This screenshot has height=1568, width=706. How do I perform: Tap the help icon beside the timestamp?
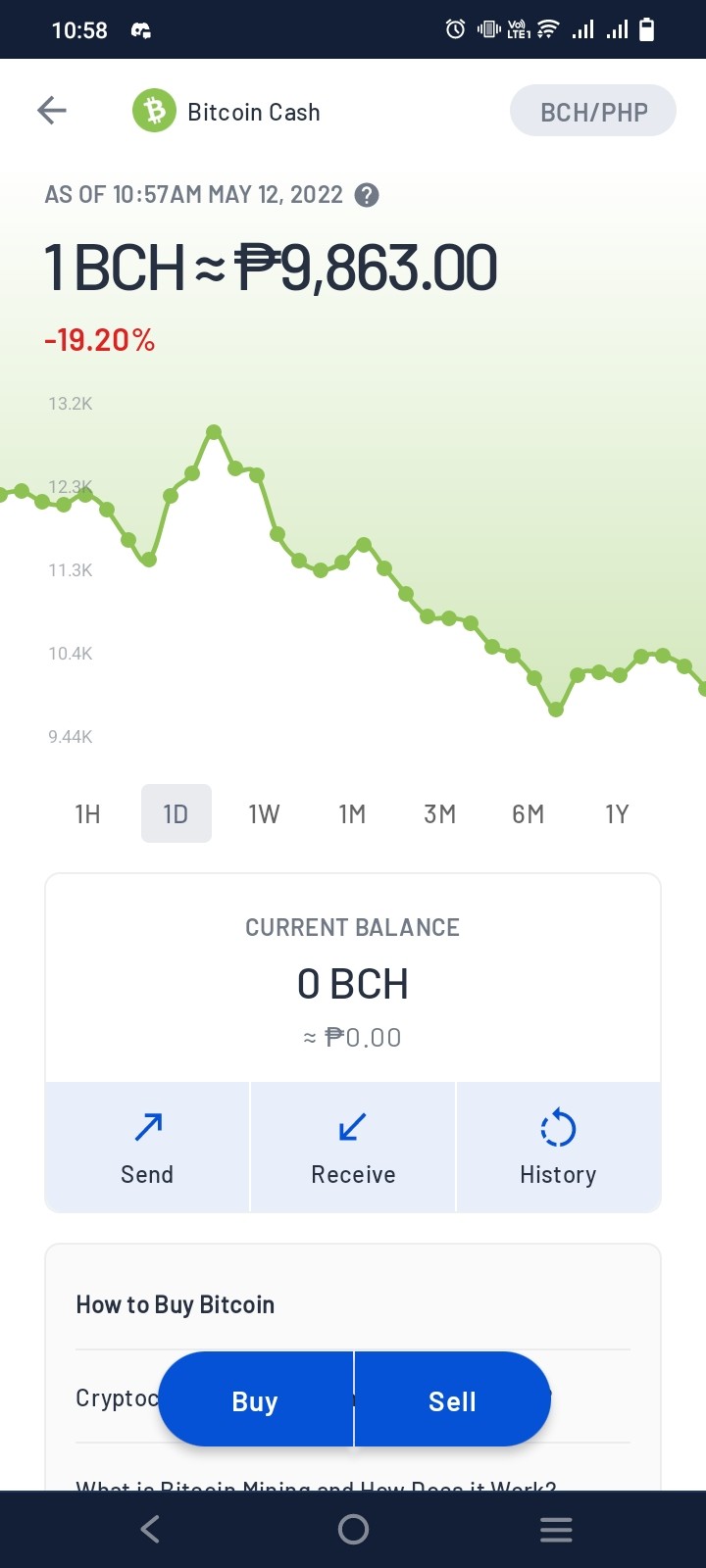[367, 195]
